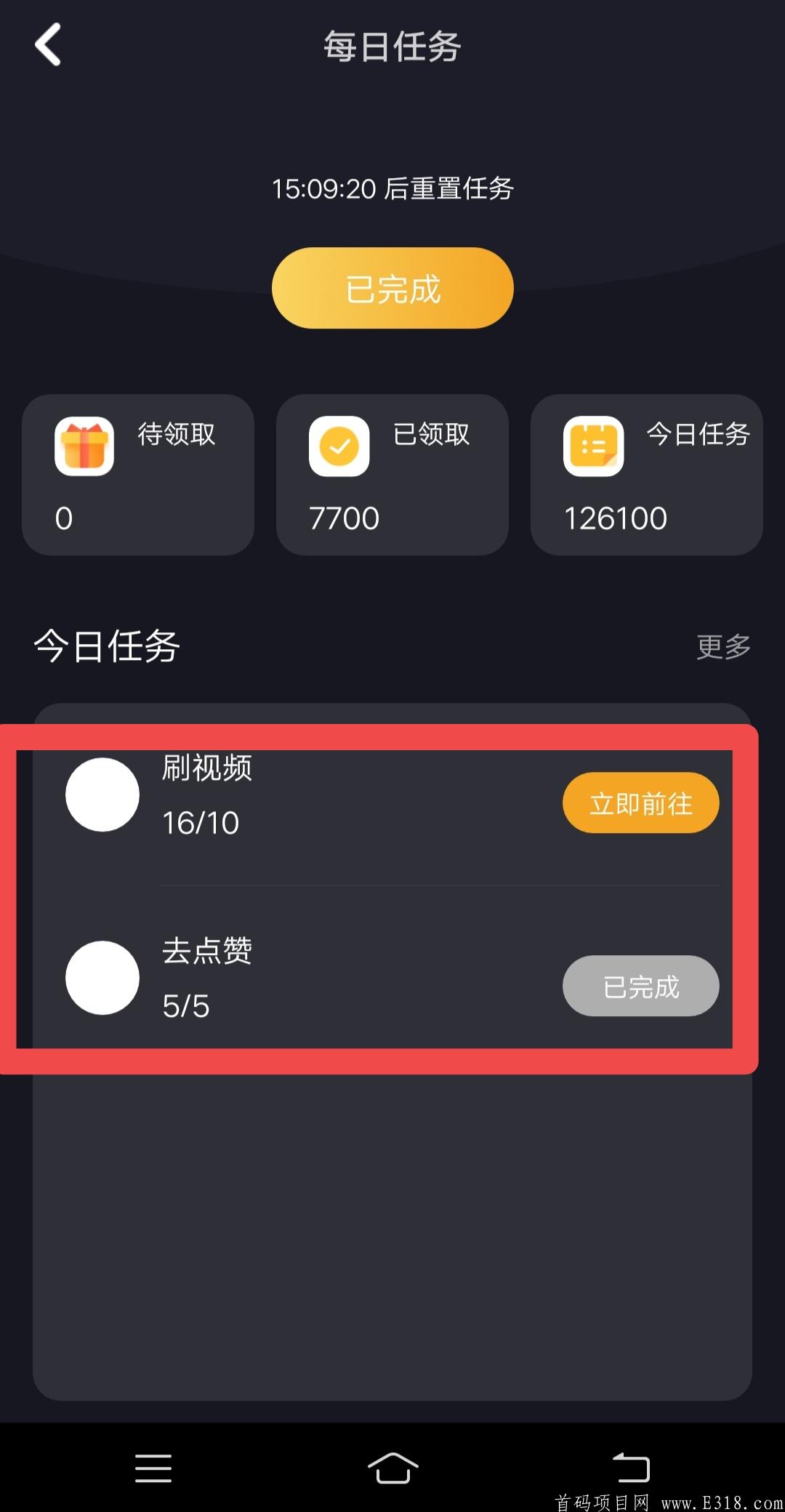Tap the grey 已完成 button for 去点赞
Image resolution: width=785 pixels, height=1512 pixels.
point(640,986)
